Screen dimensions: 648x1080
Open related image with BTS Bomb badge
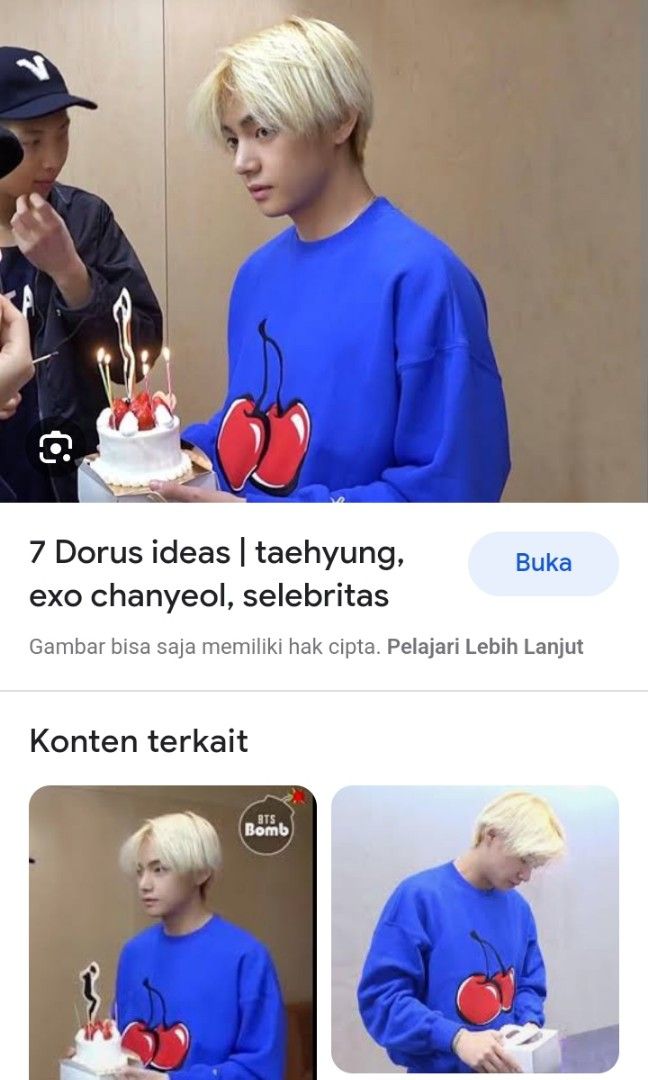point(172,930)
